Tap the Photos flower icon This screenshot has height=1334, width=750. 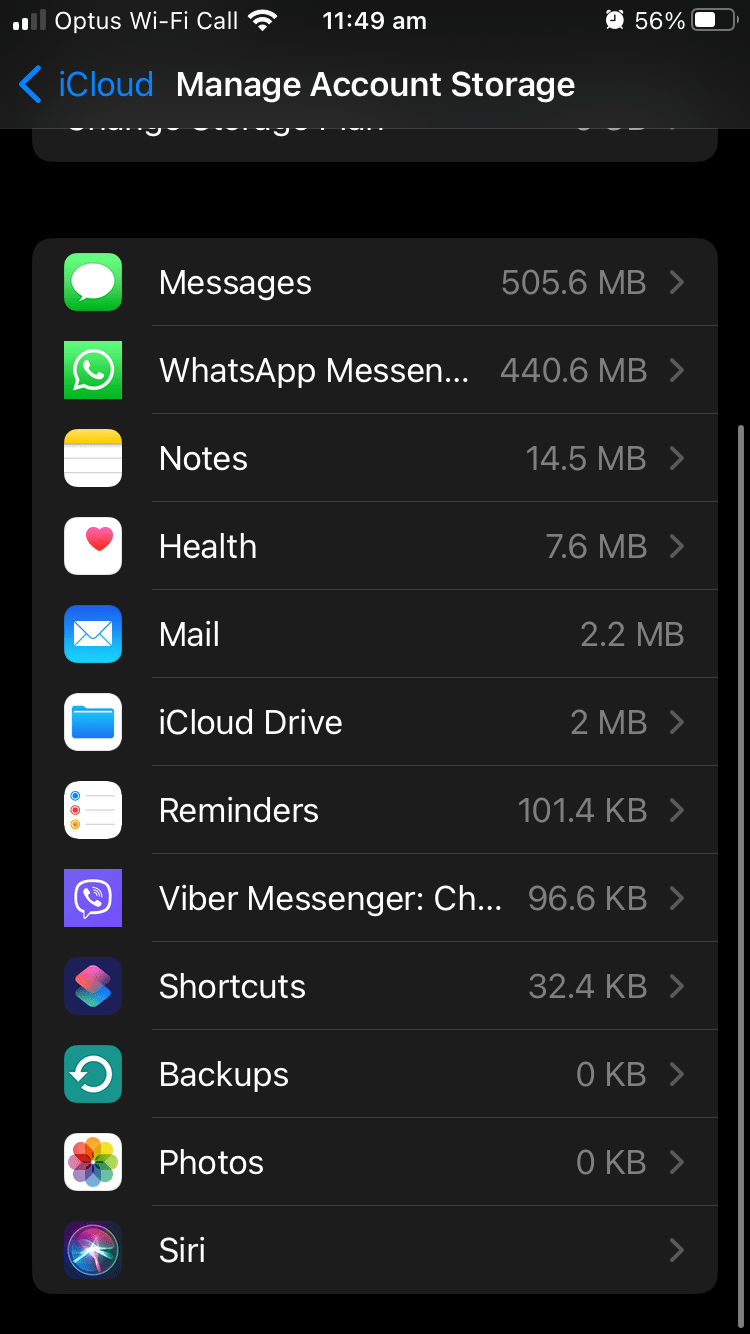[x=92, y=1162]
